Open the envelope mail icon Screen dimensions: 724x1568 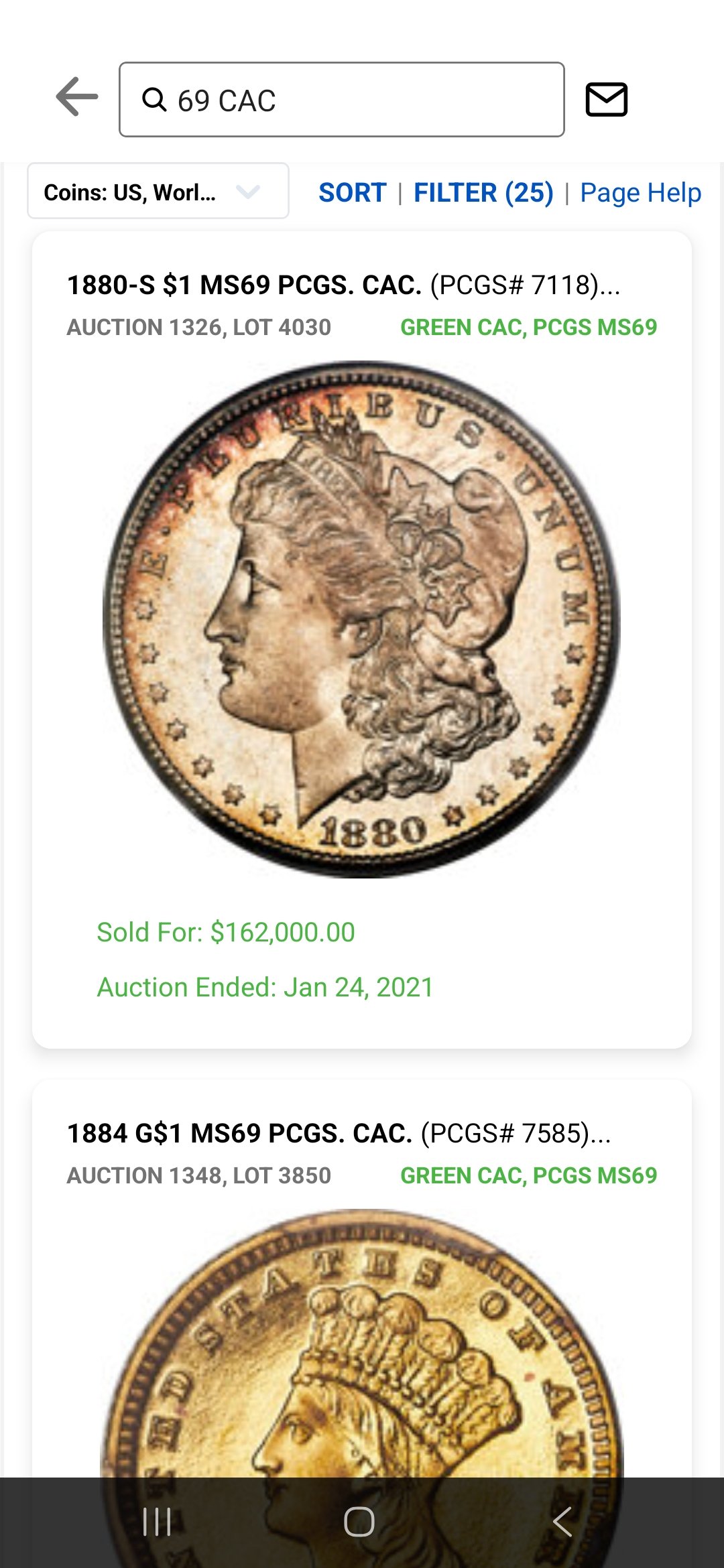(606, 100)
